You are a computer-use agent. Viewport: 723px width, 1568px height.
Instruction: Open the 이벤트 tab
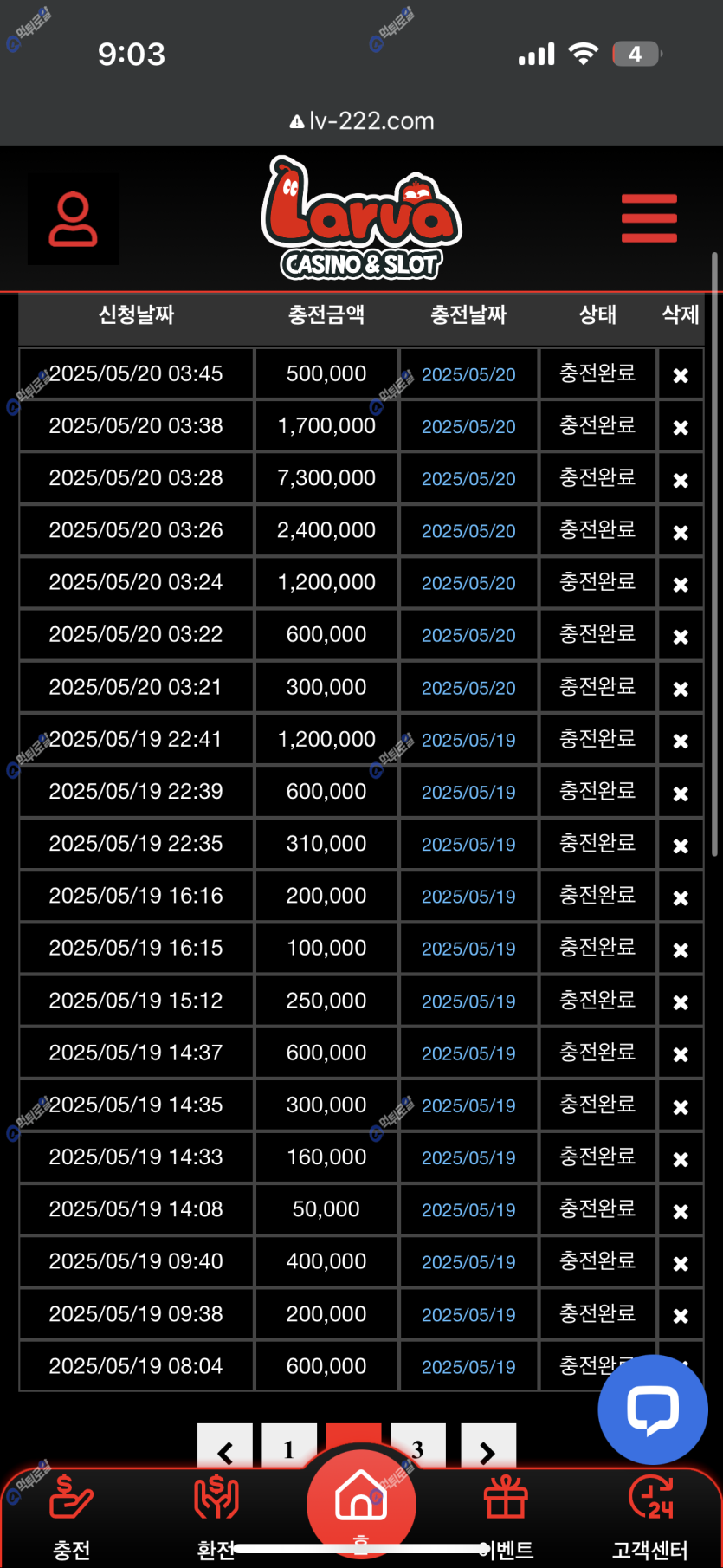click(507, 1516)
